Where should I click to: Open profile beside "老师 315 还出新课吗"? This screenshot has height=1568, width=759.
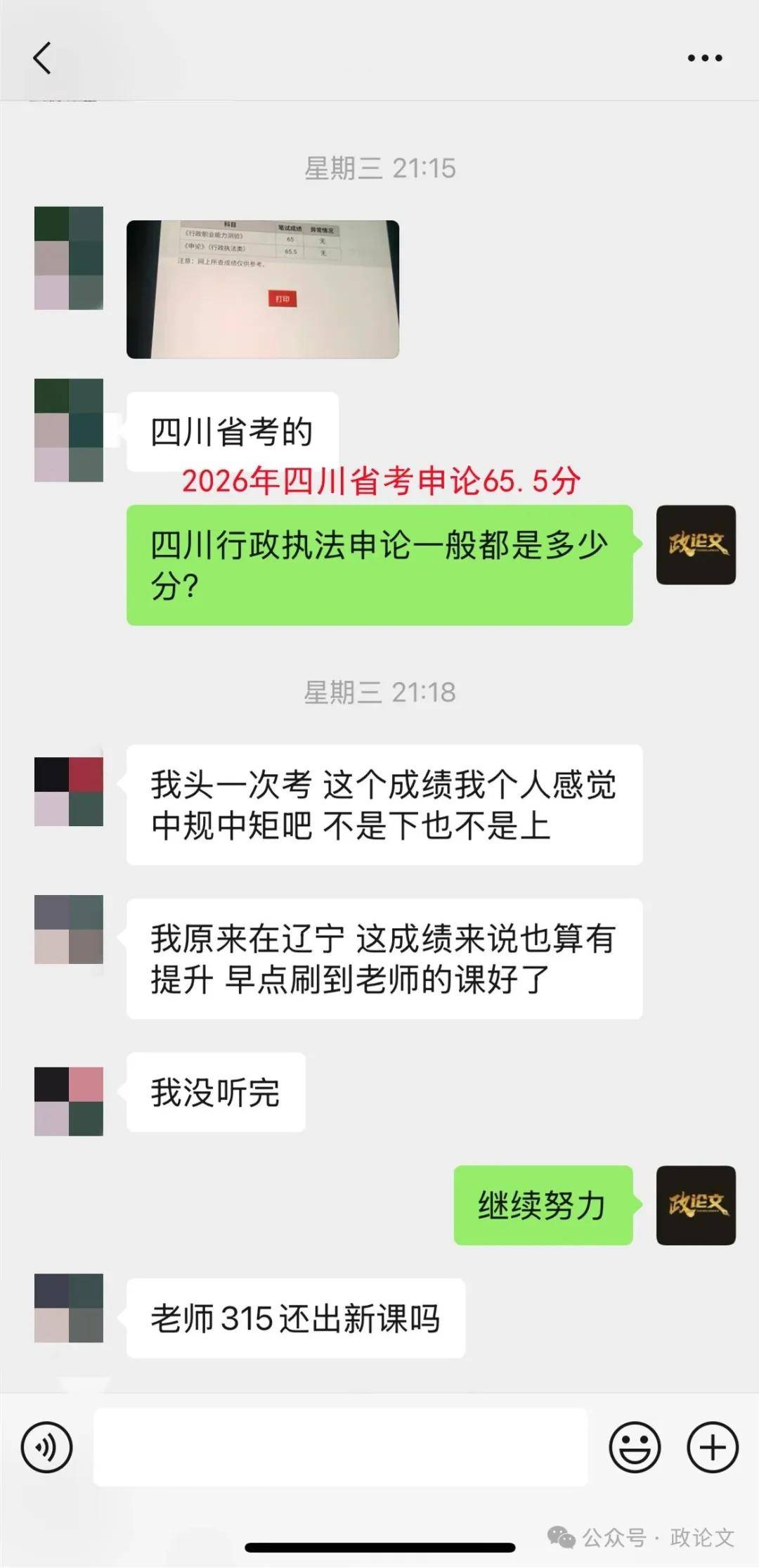[x=69, y=1308]
